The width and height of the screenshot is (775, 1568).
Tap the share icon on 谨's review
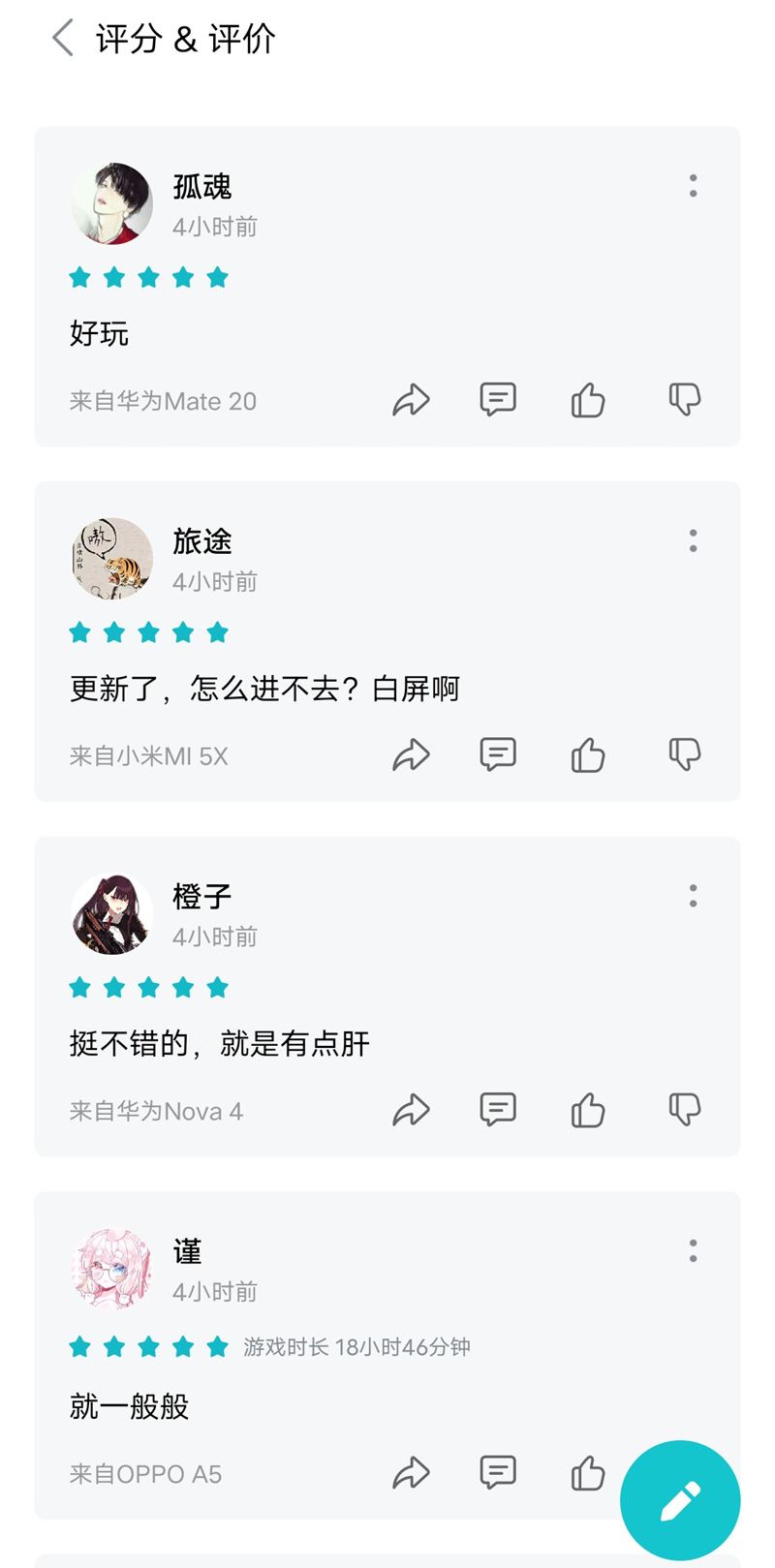[x=412, y=1473]
